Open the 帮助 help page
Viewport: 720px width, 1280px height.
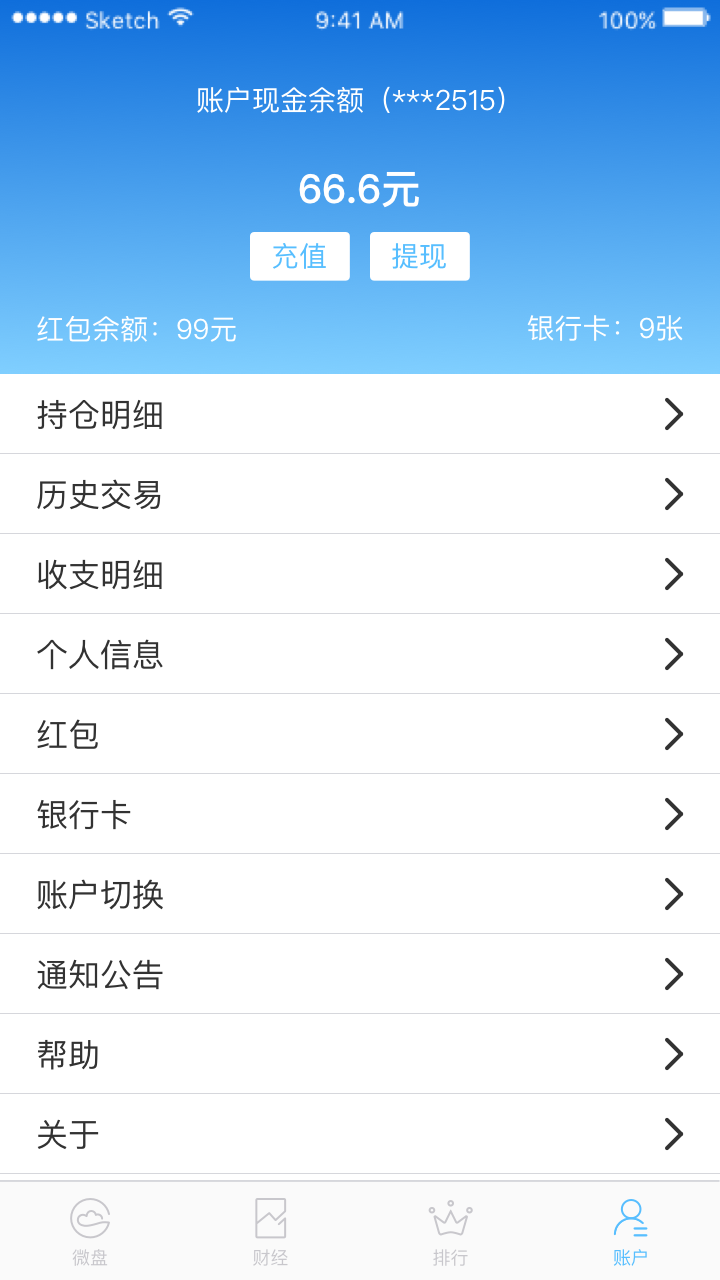click(360, 1054)
